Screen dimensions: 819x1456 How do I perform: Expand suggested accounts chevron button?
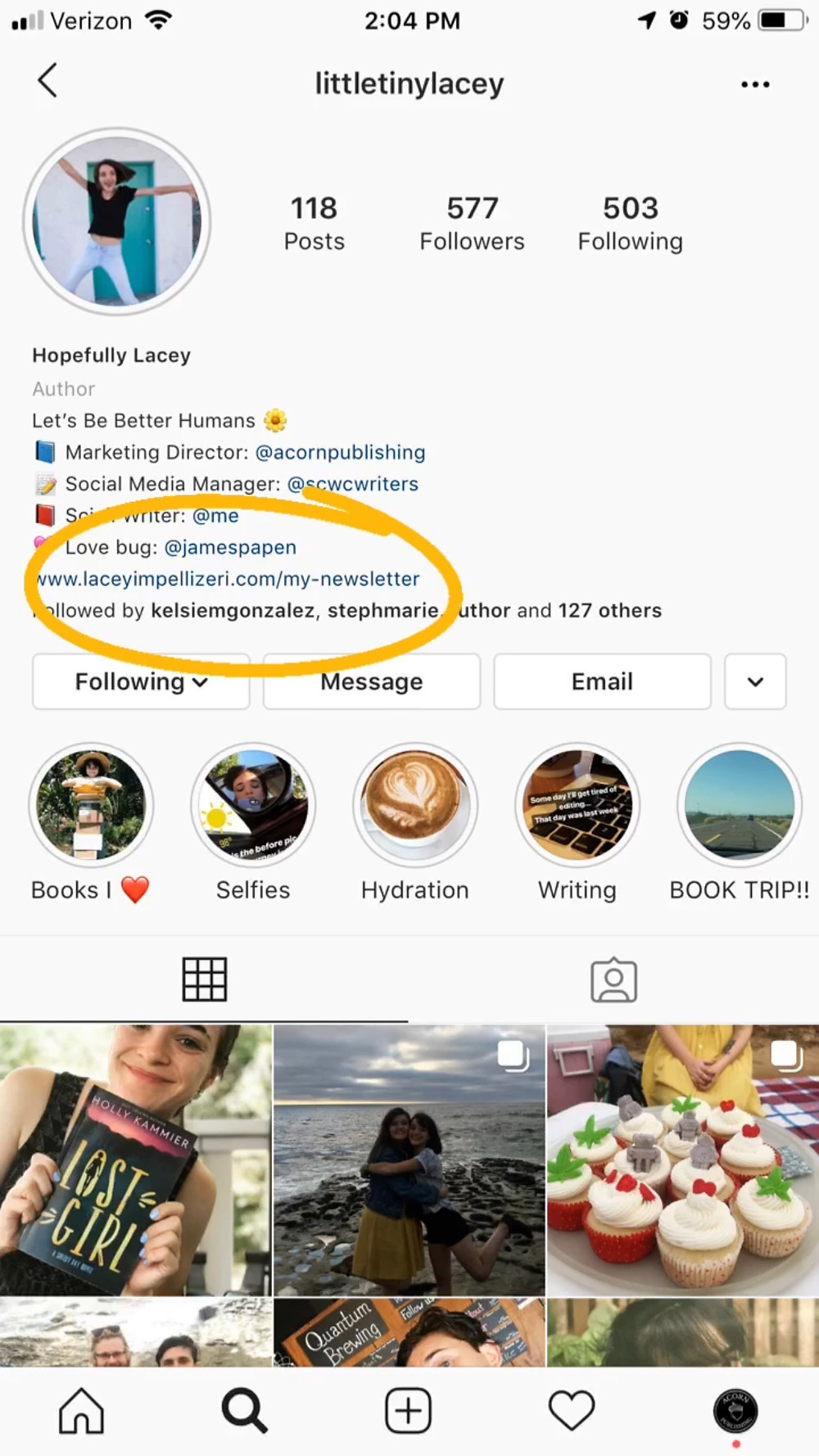pyautogui.click(x=755, y=681)
